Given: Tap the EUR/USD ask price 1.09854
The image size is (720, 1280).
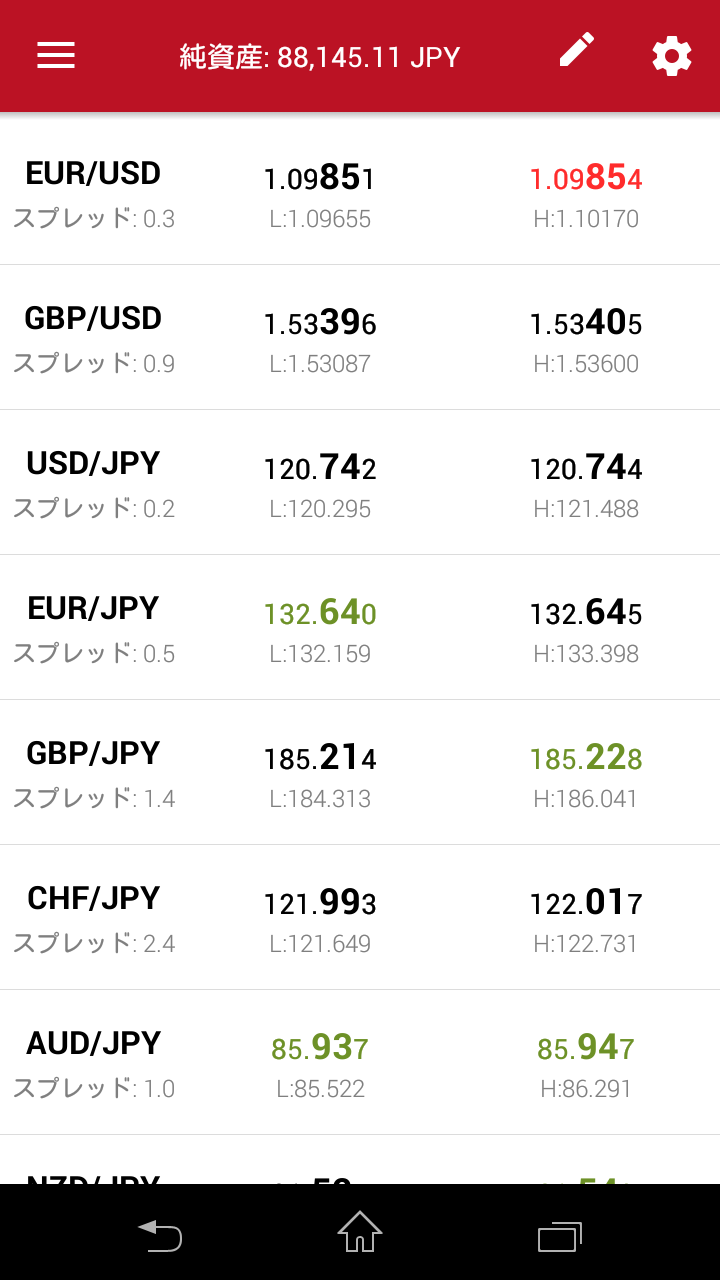Looking at the screenshot, I should point(586,177).
